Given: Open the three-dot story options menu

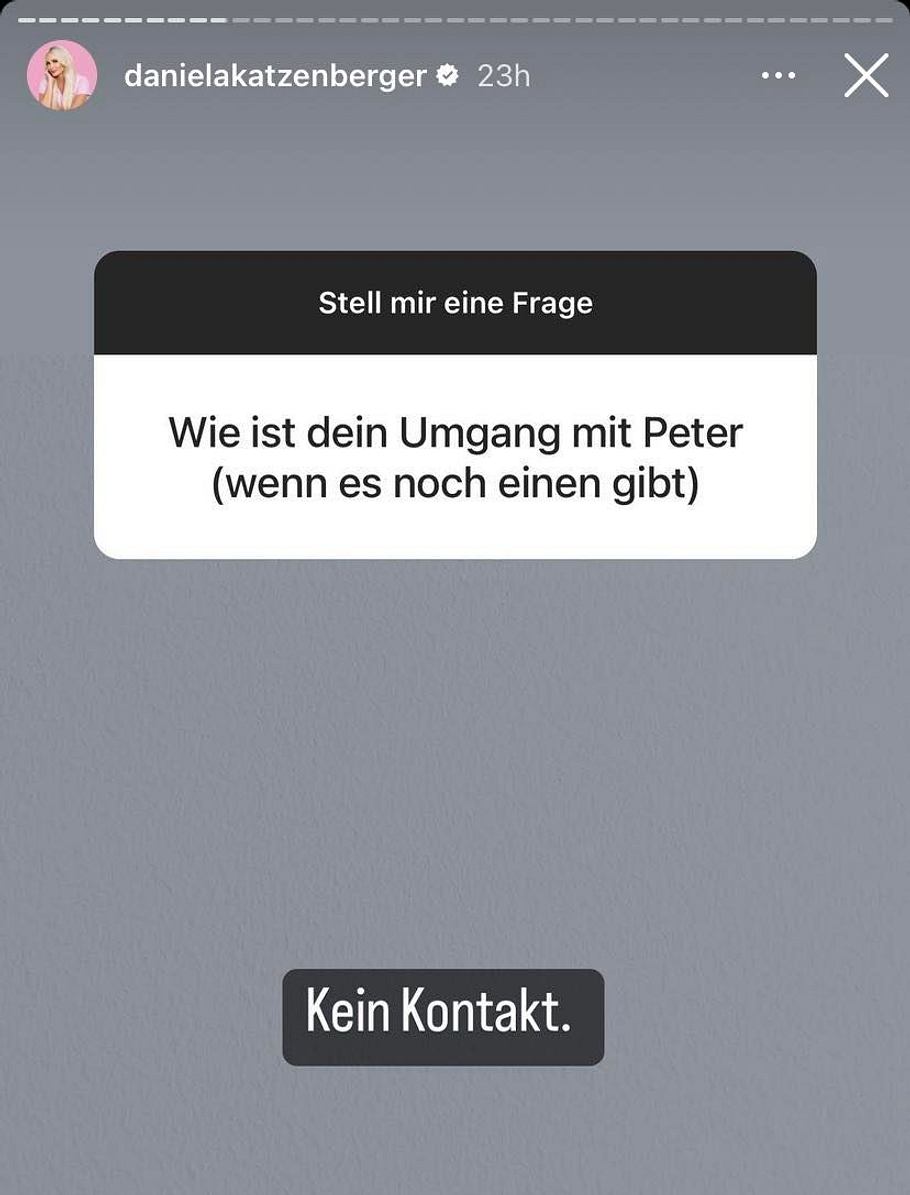Looking at the screenshot, I should coord(778,76).
